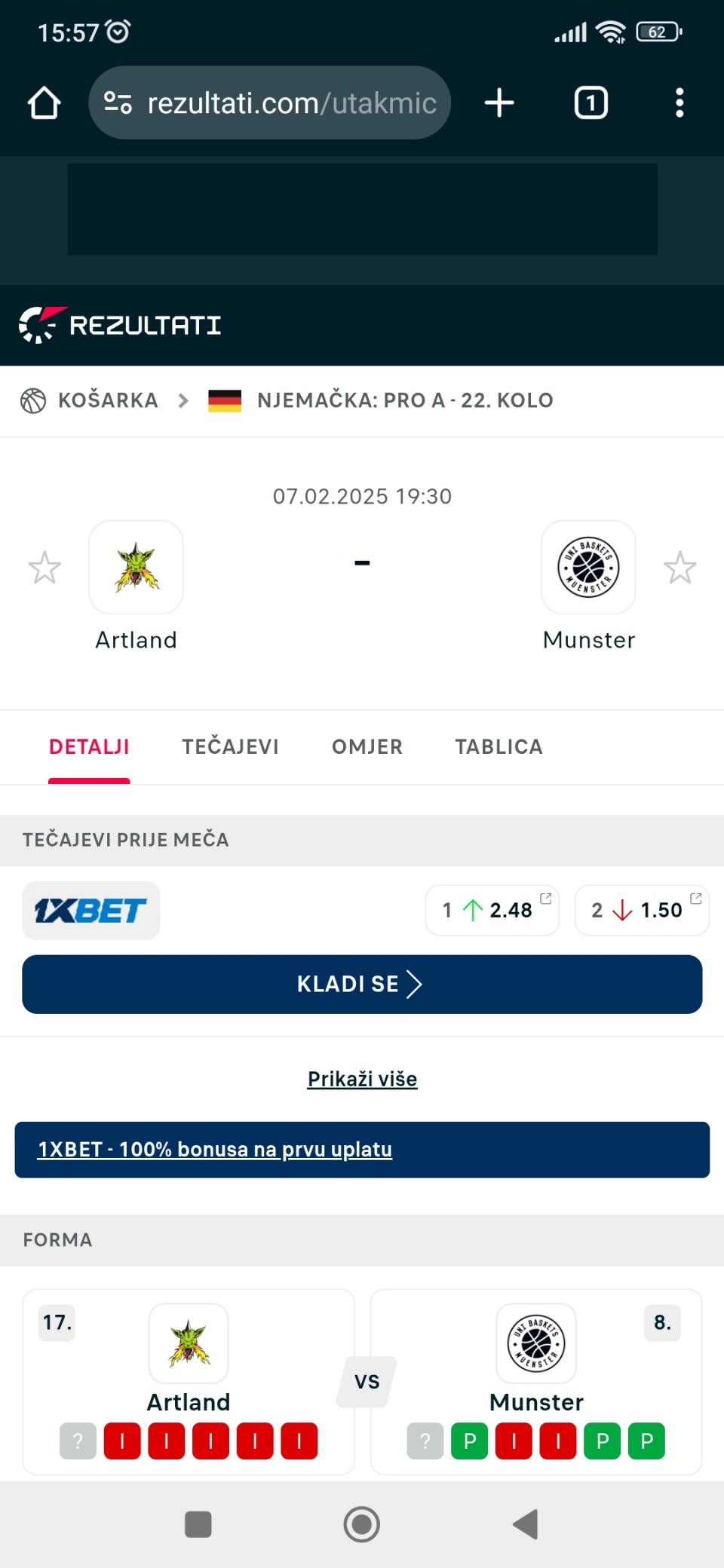The image size is (724, 1568).
Task: Favorite Artland with the star
Action: [x=44, y=568]
